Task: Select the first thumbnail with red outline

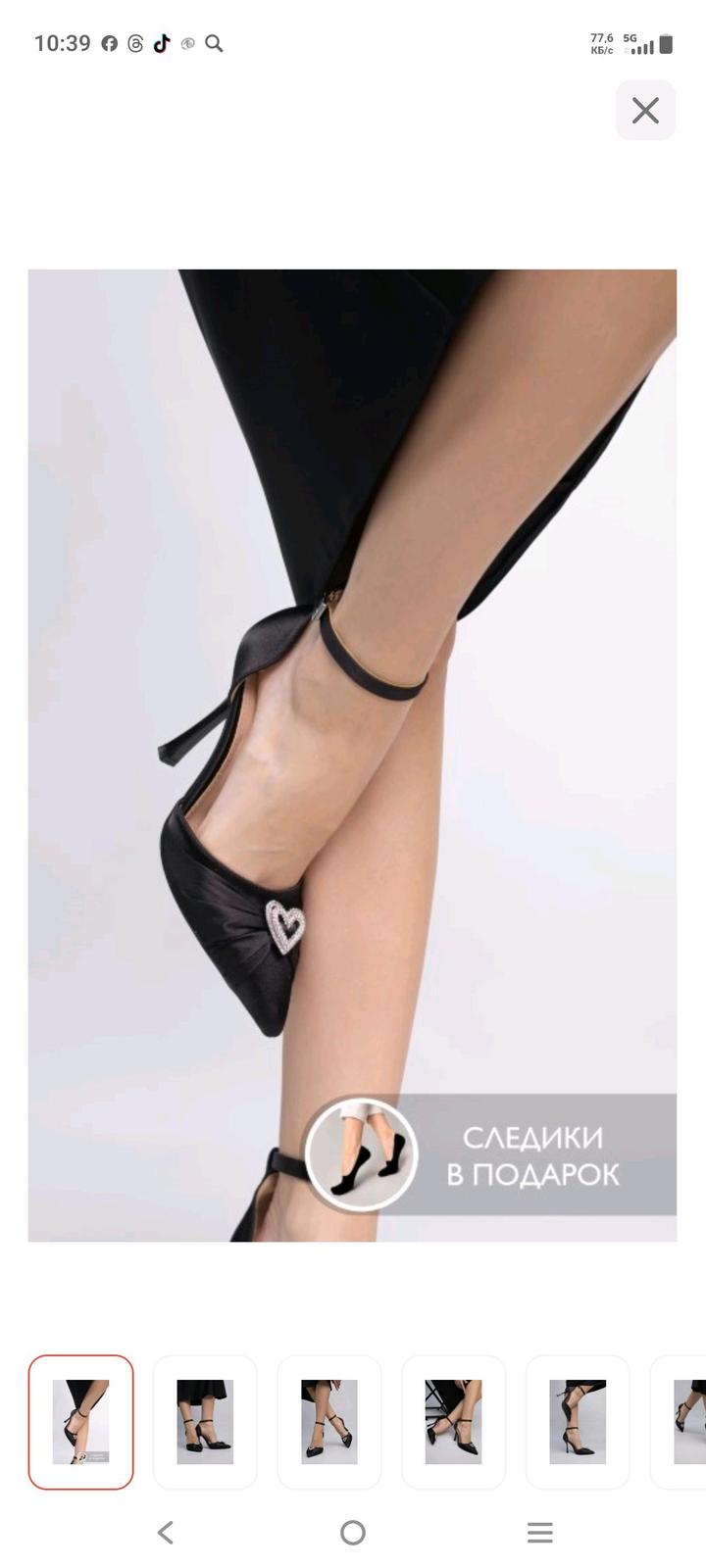Action: tap(80, 1421)
